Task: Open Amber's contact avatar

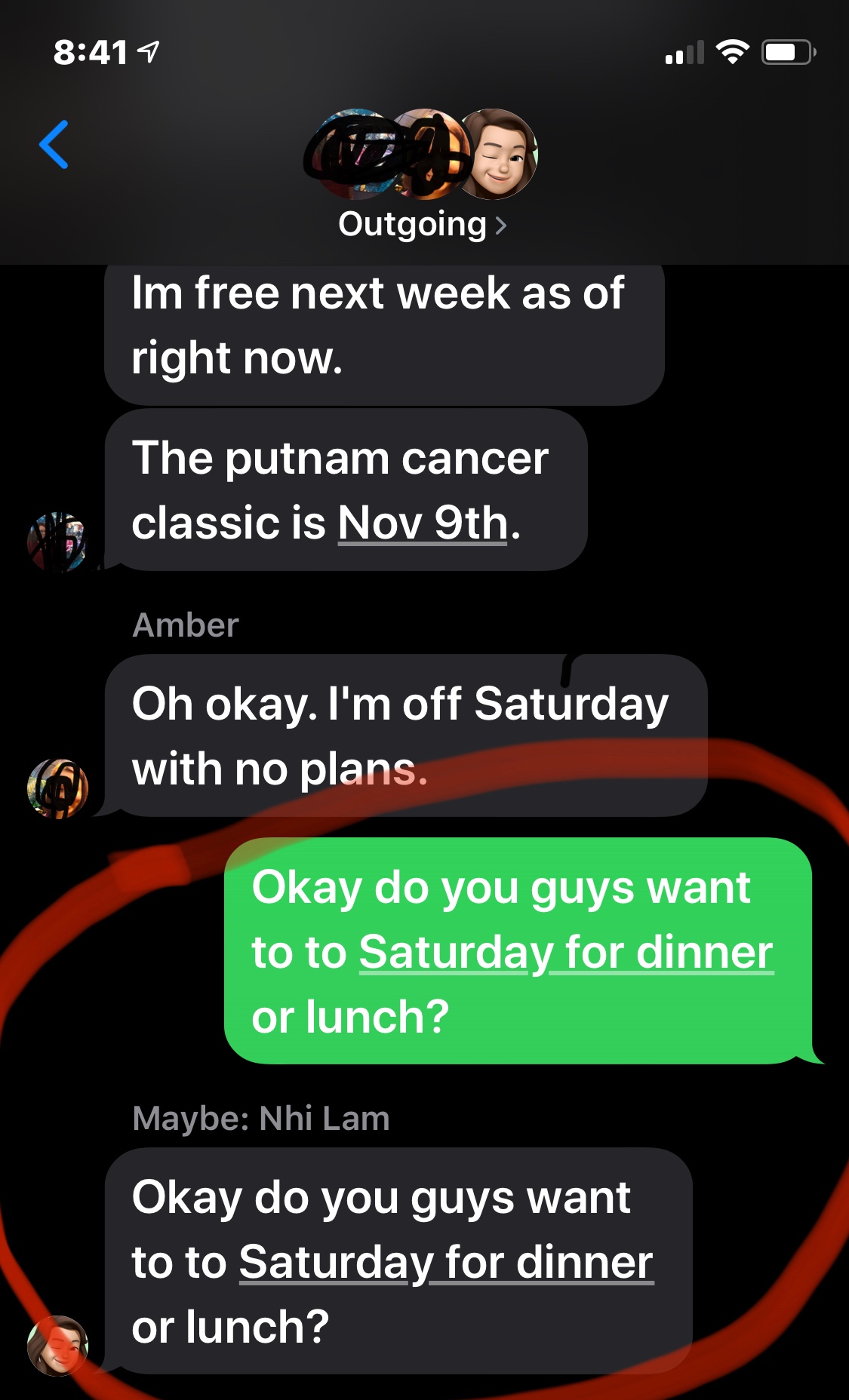Action: (x=57, y=788)
